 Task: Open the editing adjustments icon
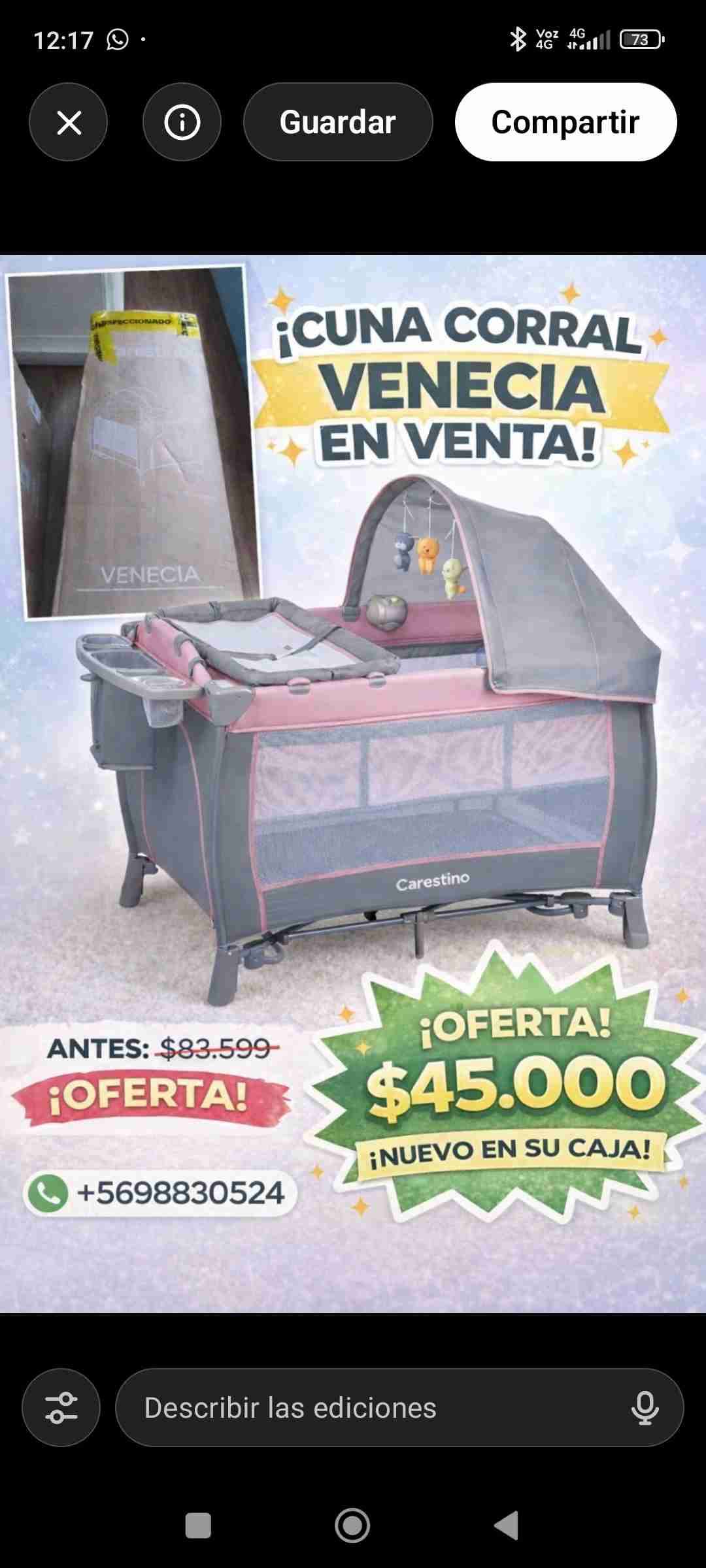coord(61,1407)
